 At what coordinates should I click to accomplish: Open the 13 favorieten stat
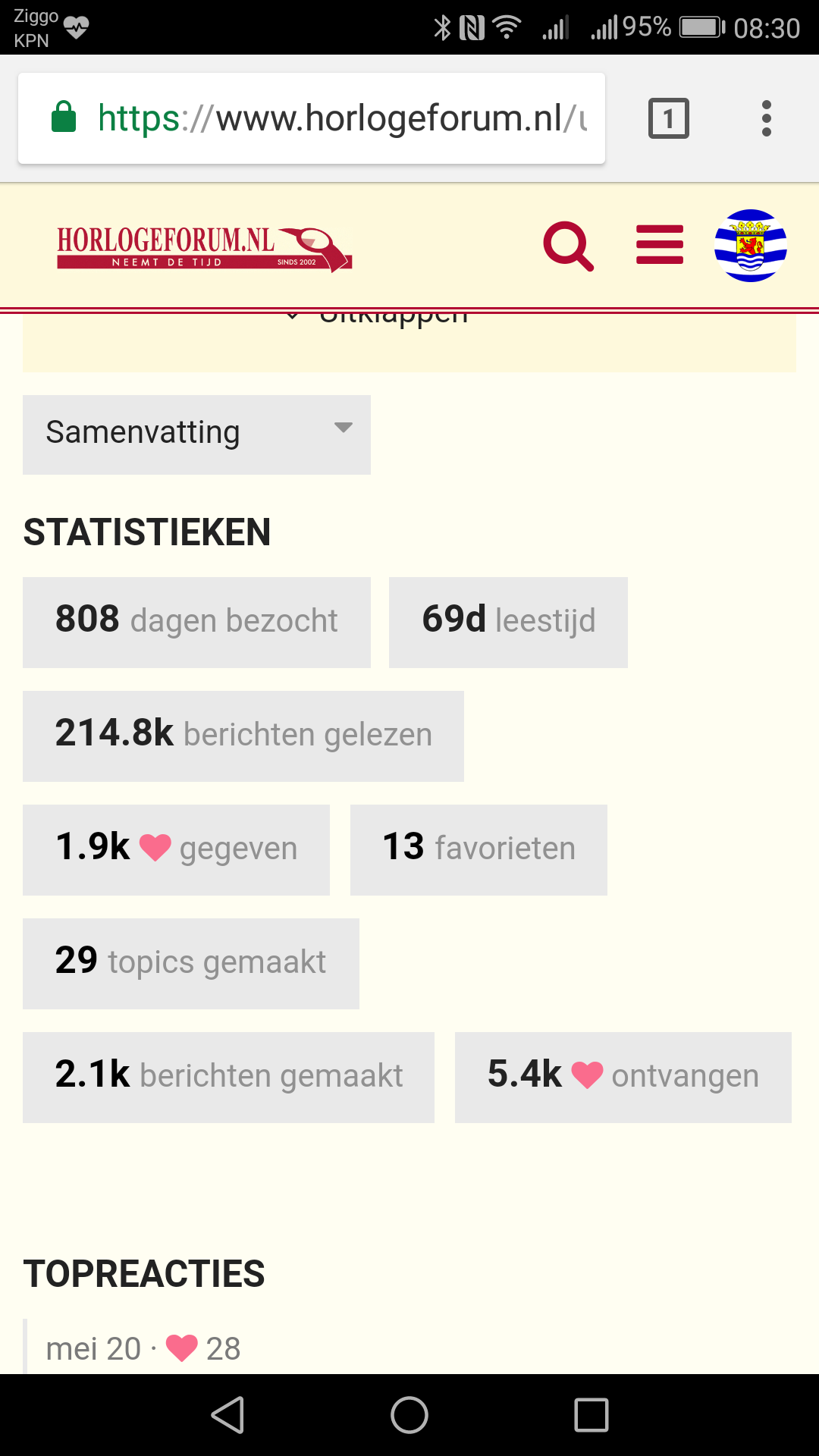click(479, 849)
